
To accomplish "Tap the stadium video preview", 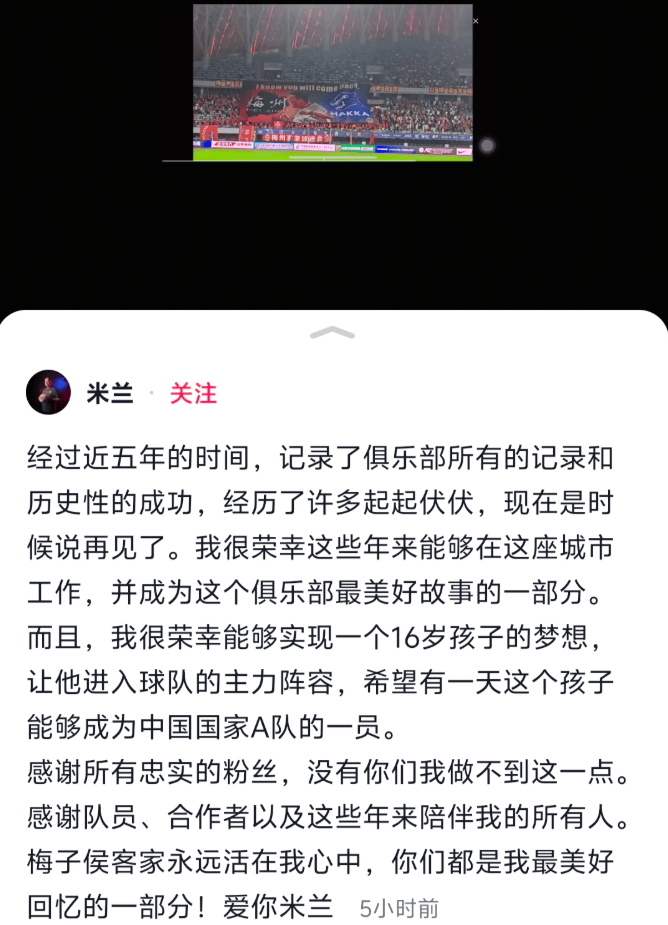I will (x=332, y=82).
